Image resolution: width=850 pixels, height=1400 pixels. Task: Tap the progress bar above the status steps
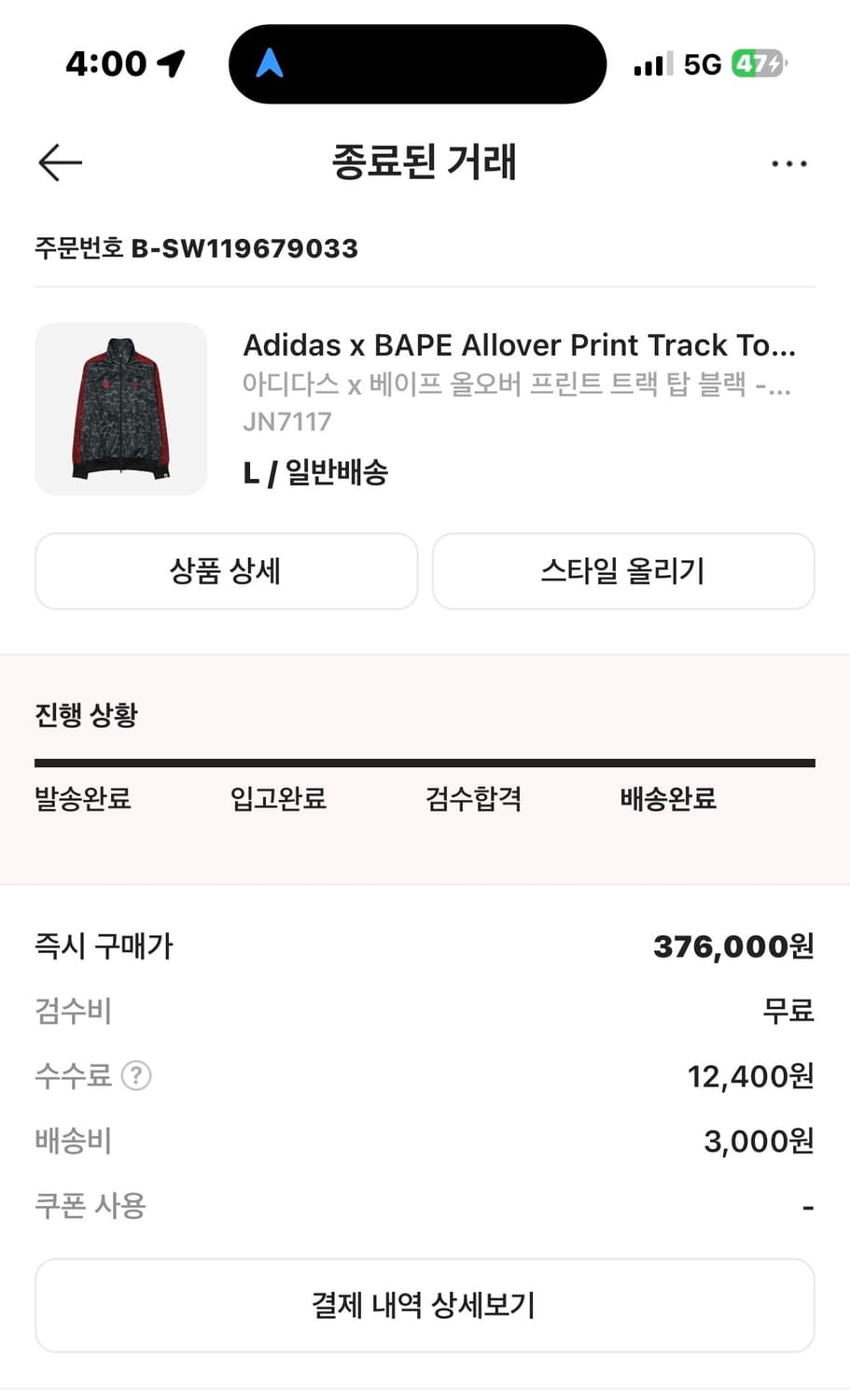coord(425,763)
